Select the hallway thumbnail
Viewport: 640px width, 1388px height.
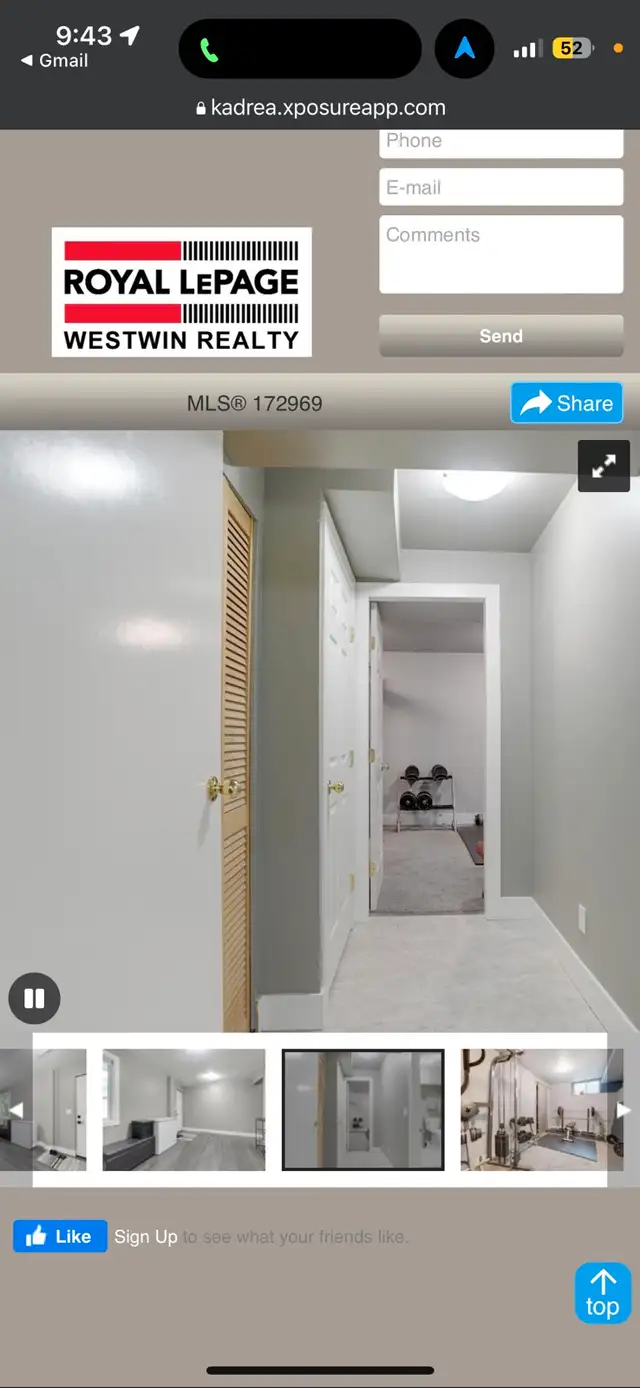coord(363,1109)
